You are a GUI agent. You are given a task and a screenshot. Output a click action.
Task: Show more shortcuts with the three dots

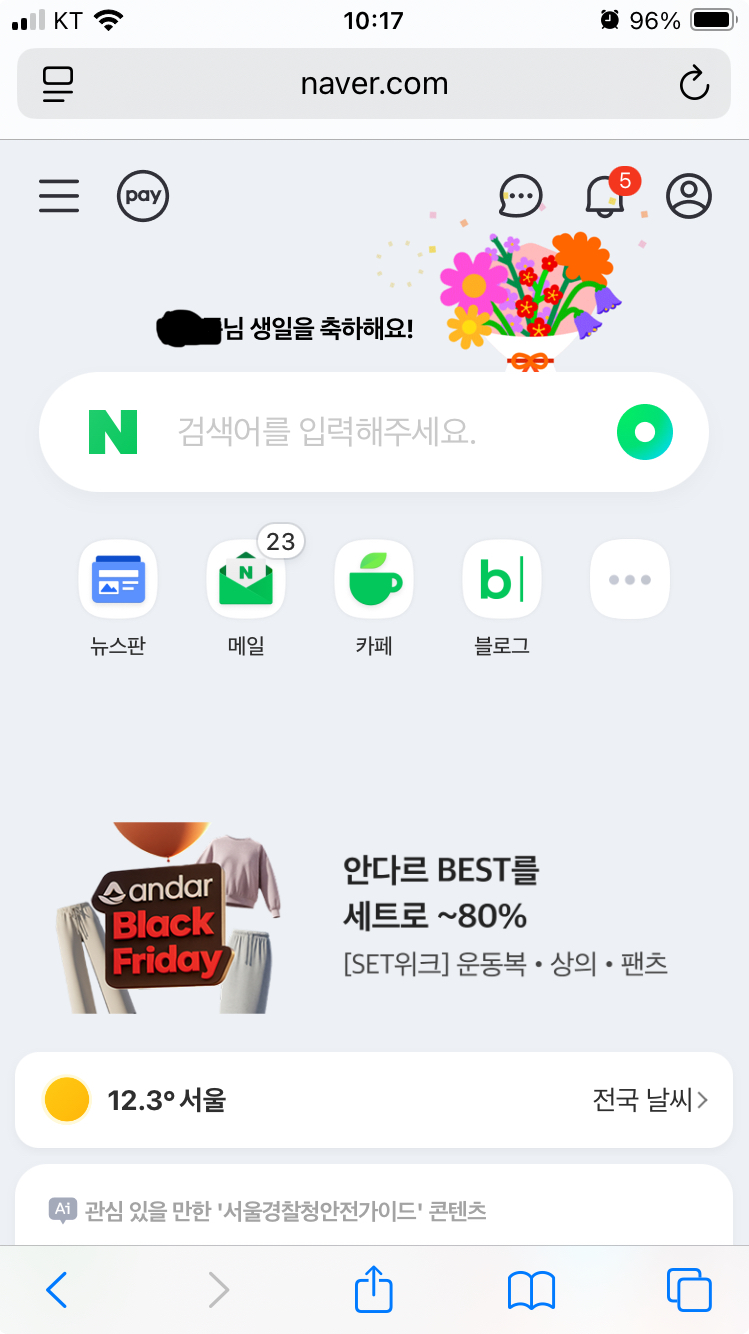tap(629, 580)
